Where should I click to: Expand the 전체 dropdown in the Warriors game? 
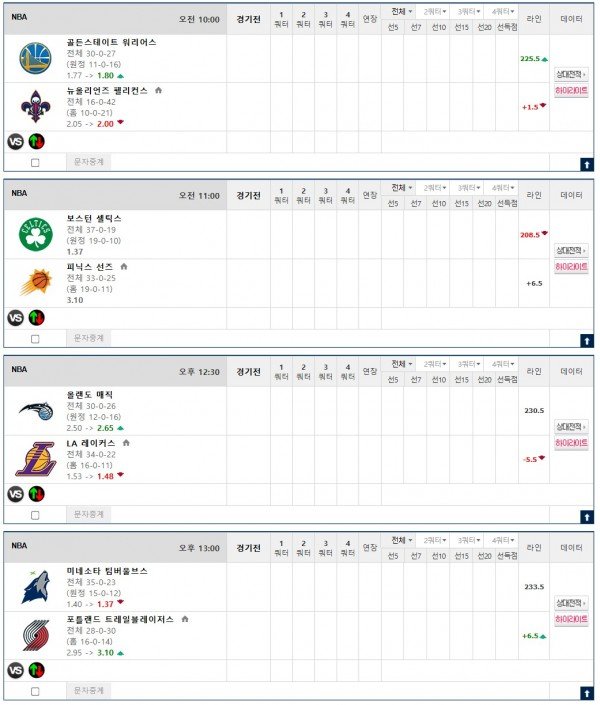400,11
